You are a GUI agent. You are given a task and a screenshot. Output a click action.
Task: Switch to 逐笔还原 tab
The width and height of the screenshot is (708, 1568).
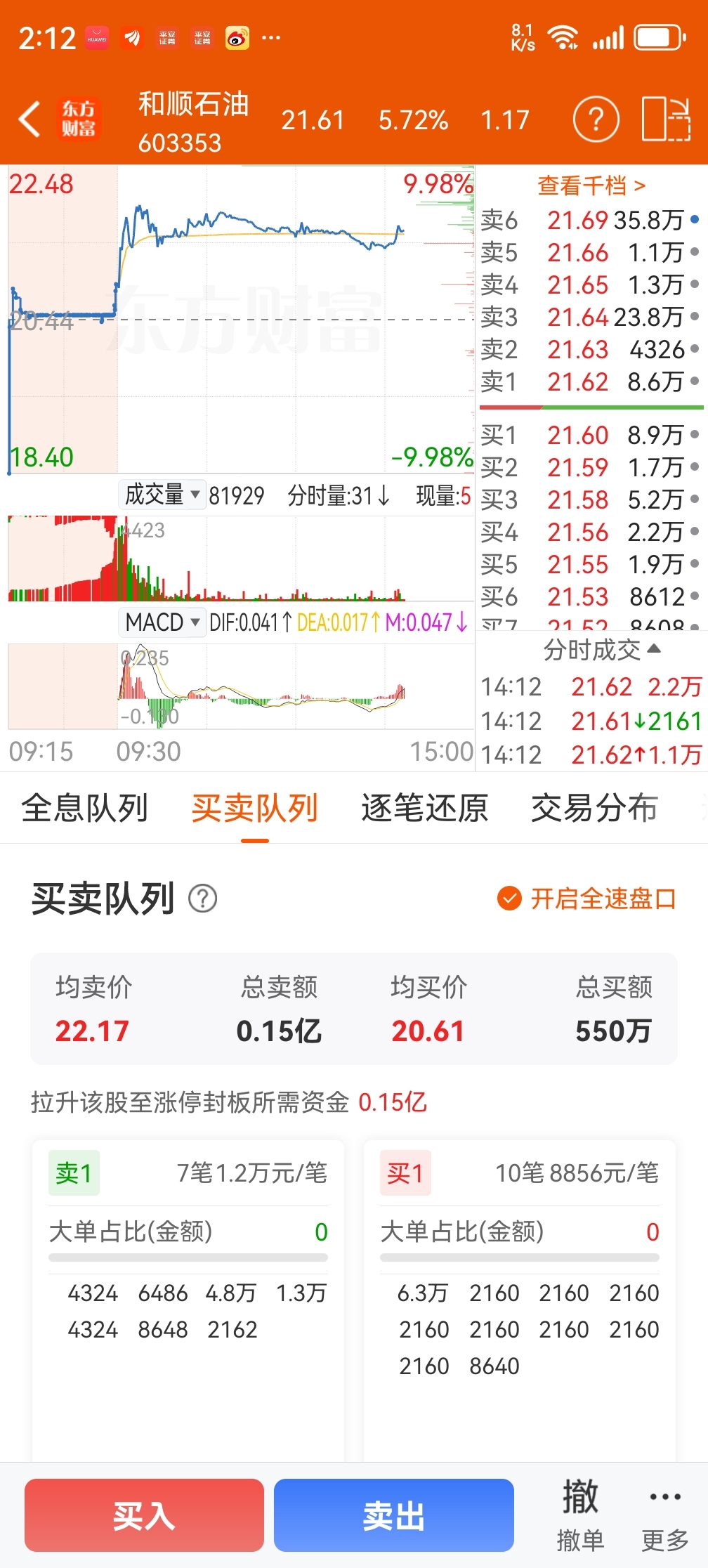coord(424,808)
